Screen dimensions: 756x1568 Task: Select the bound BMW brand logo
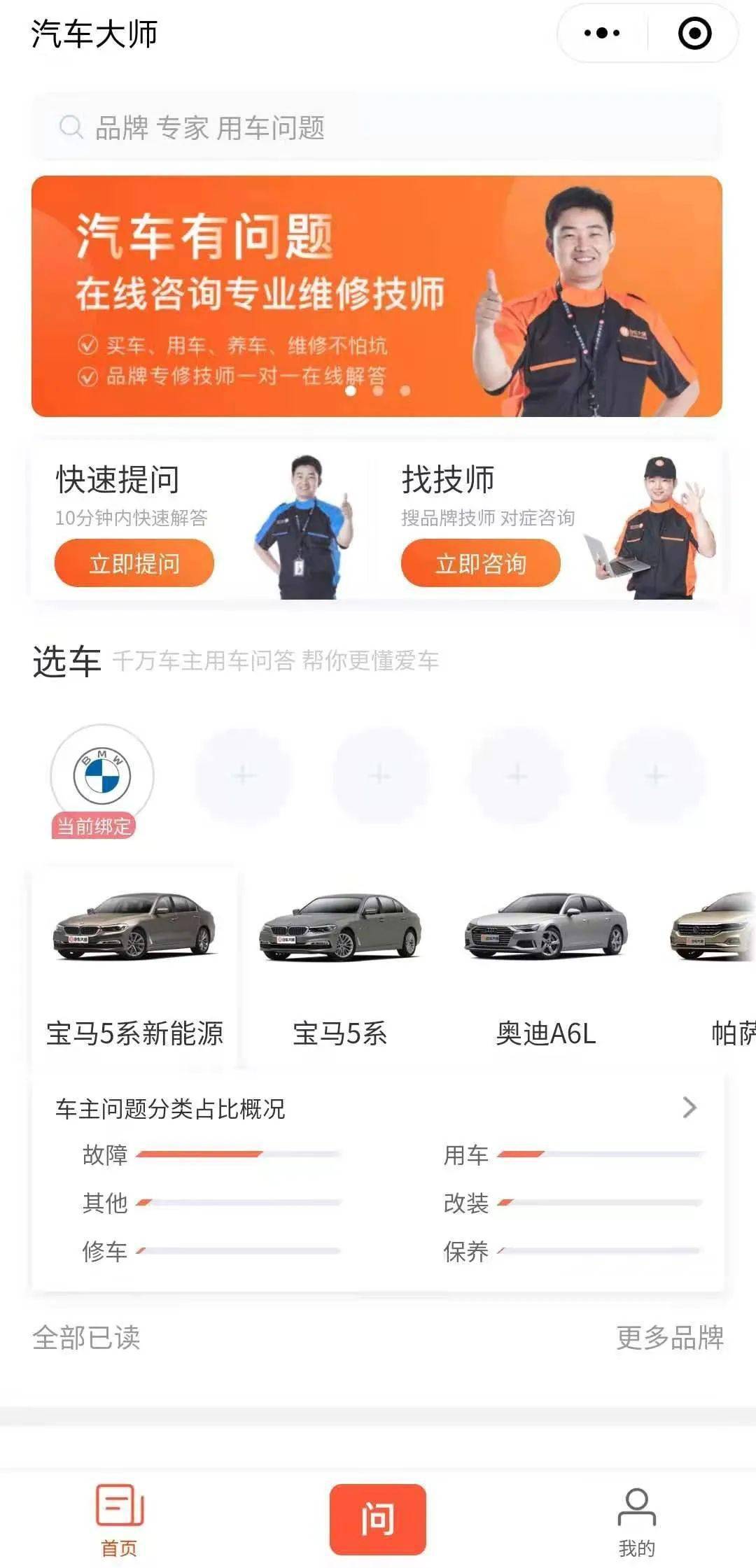[102, 776]
